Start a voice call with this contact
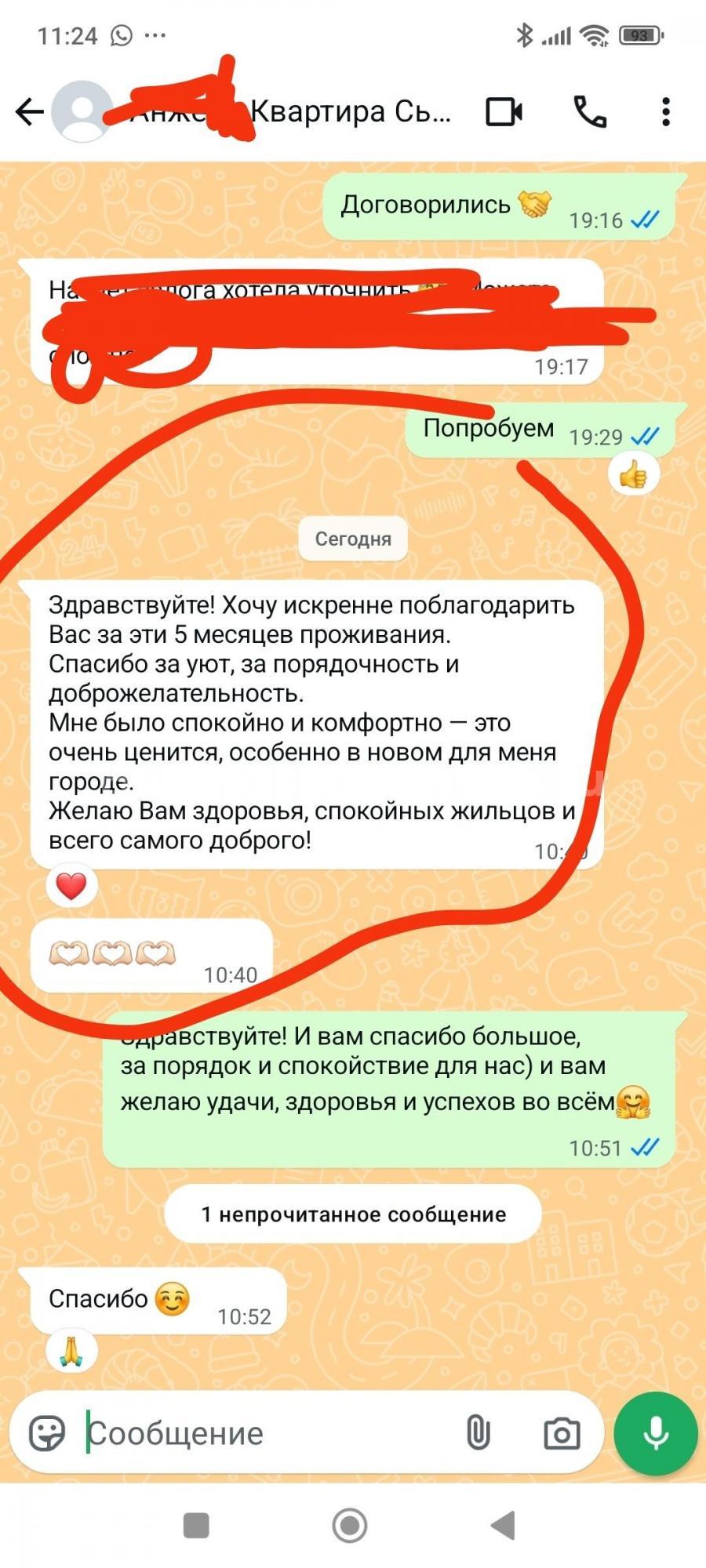Screen dimensions: 706x1568 [x=590, y=111]
